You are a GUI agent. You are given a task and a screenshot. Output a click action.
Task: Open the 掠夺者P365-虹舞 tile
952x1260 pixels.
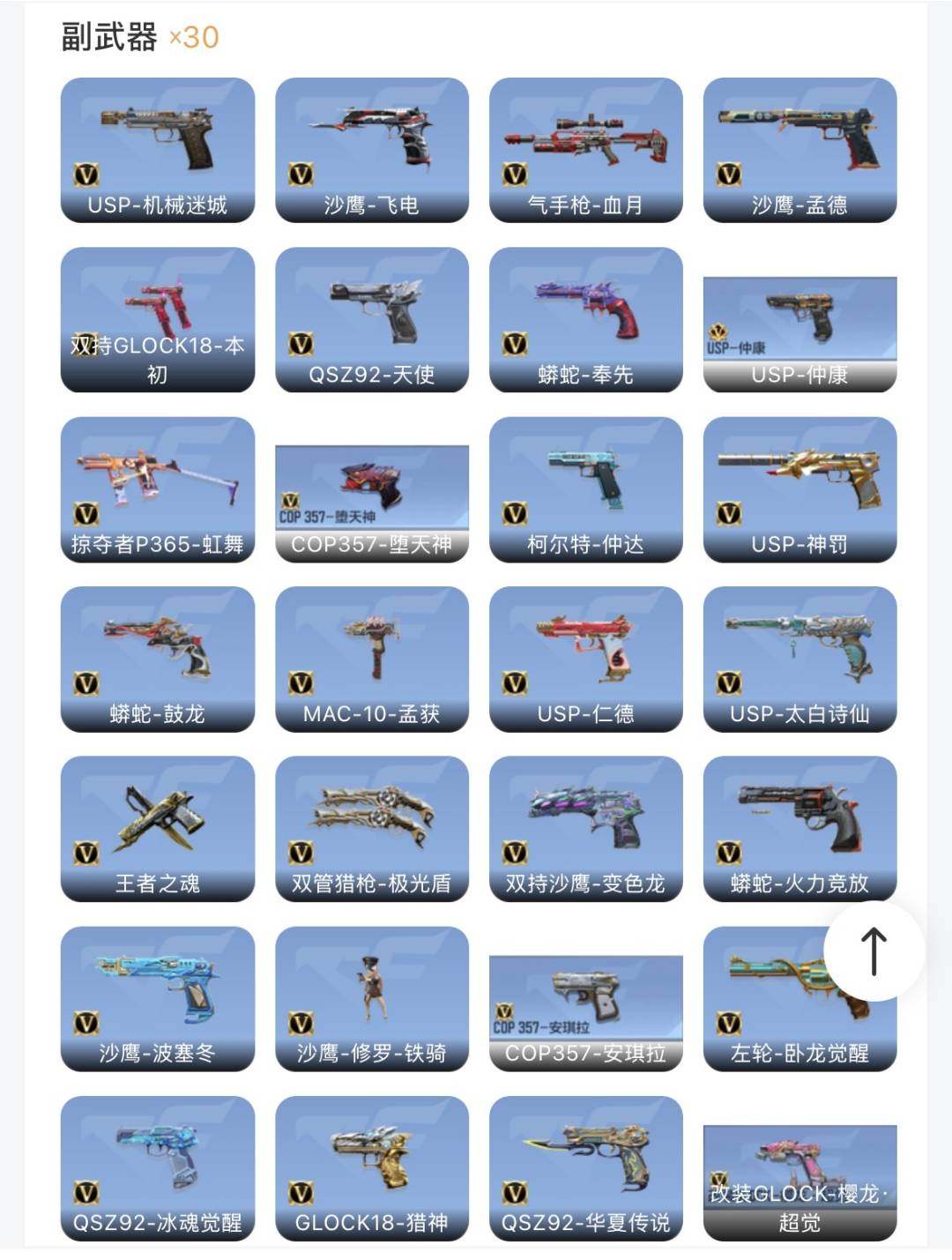[x=158, y=489]
